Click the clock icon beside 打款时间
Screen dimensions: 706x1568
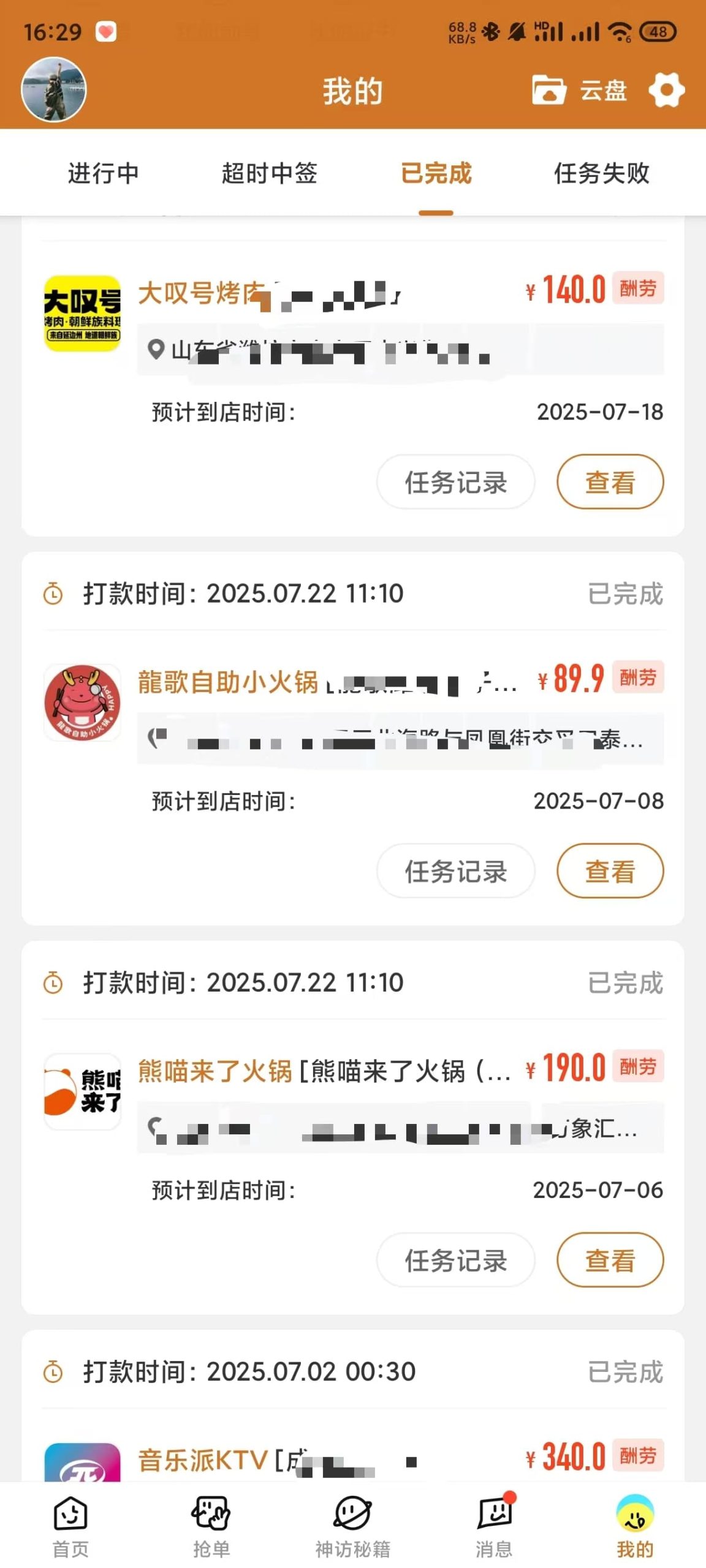(x=54, y=592)
